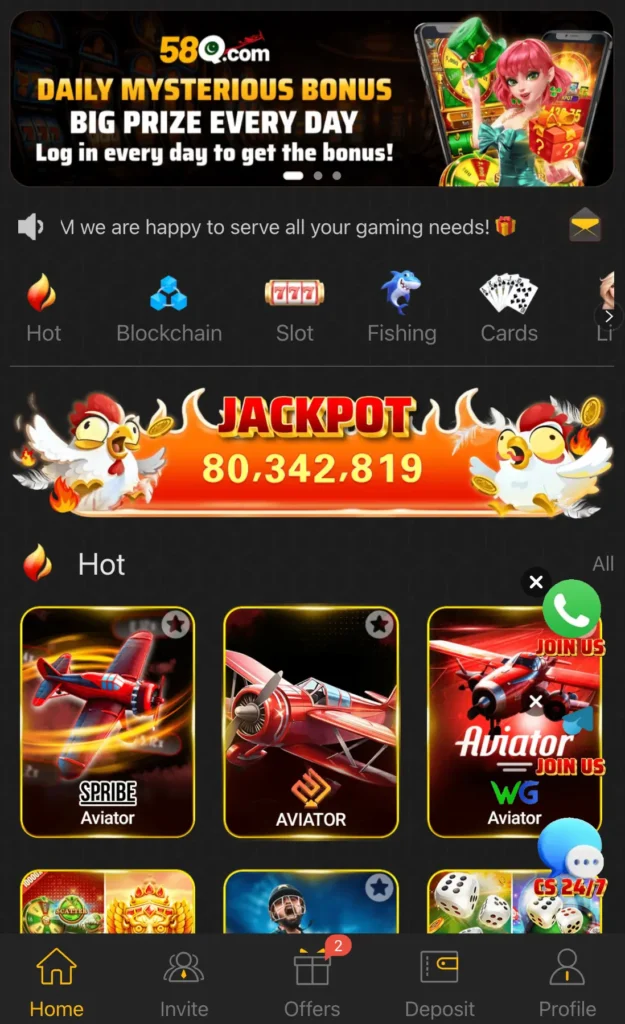Viewport: 625px width, 1024px height.
Task: Select the Hot game category
Action: tap(43, 309)
